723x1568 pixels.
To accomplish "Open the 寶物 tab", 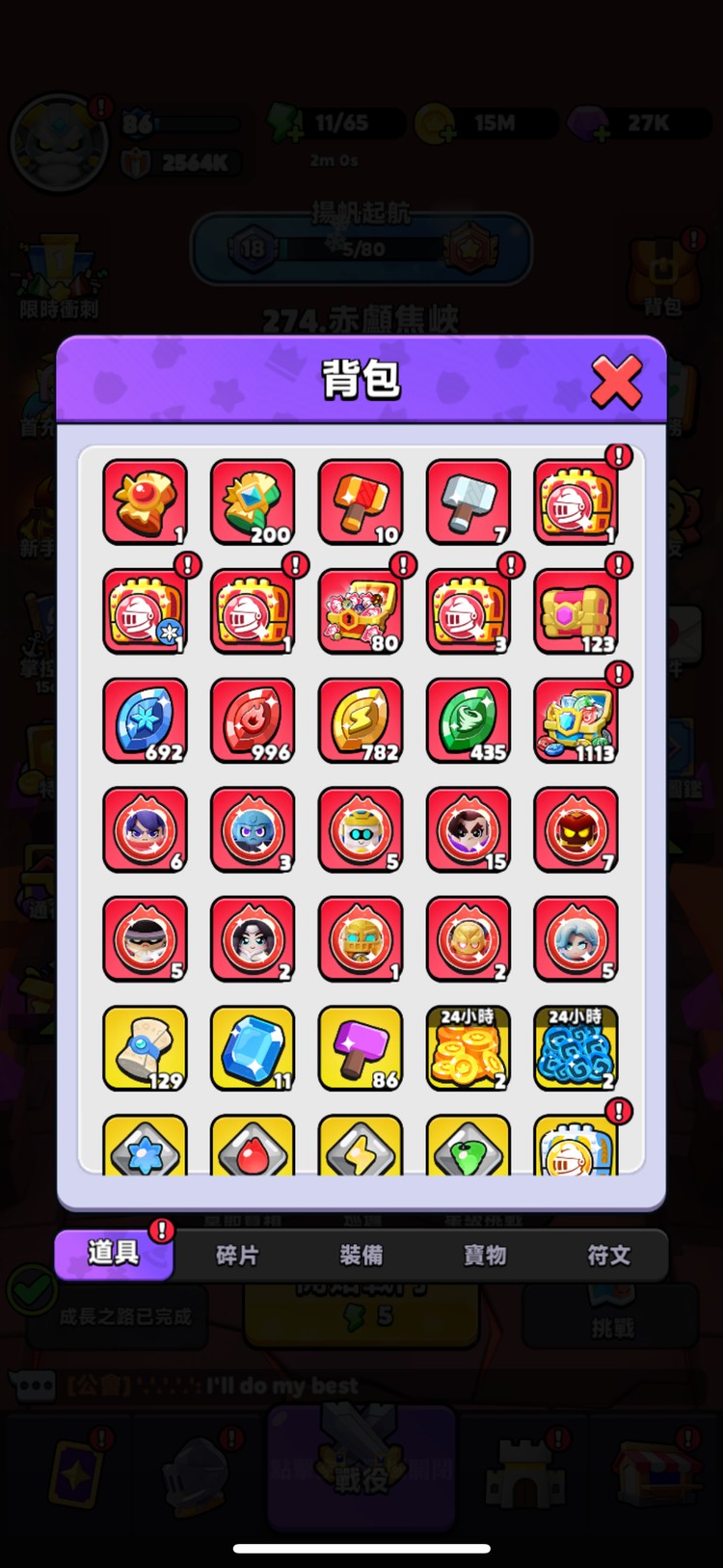I will 485,1255.
